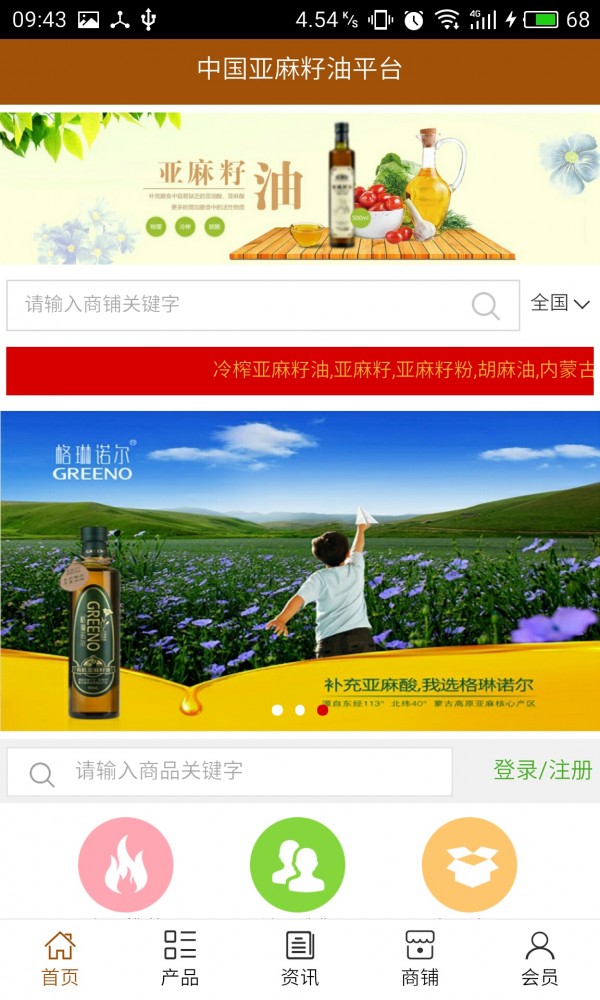Open the 亚麻籽油 top banner
Viewport: 600px width, 1000px height.
300,187
